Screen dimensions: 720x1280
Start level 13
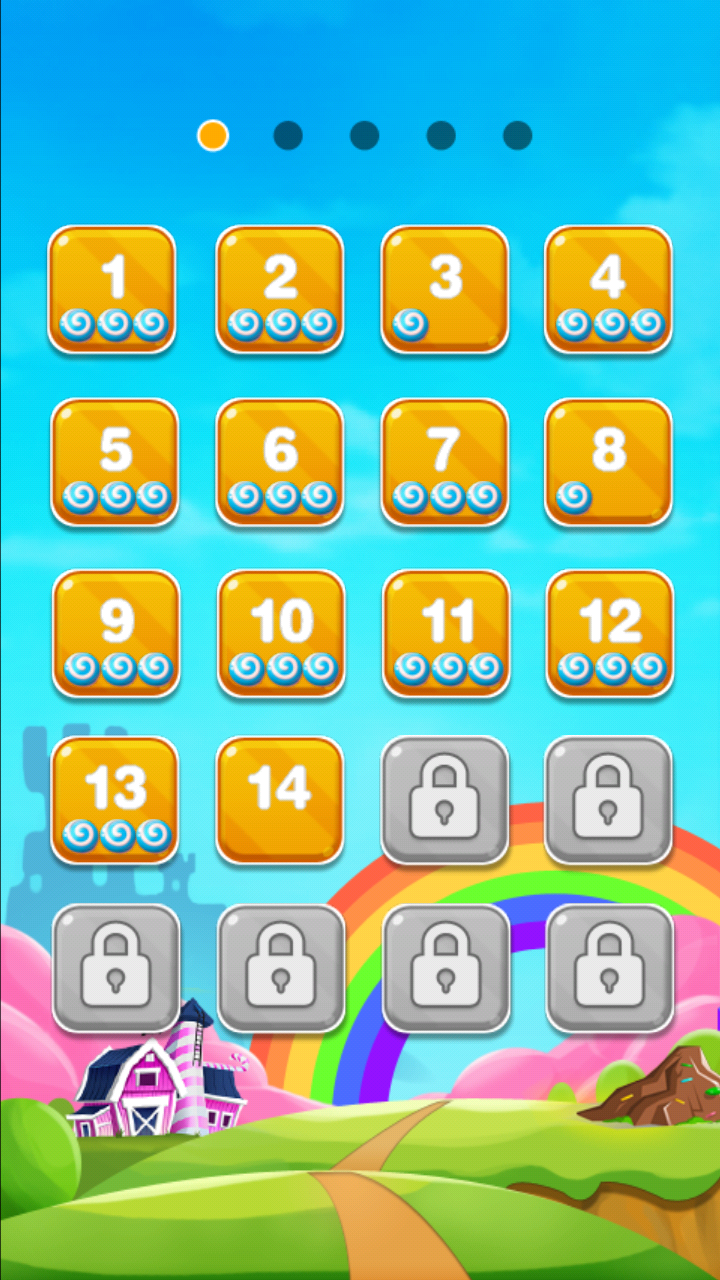pos(114,800)
